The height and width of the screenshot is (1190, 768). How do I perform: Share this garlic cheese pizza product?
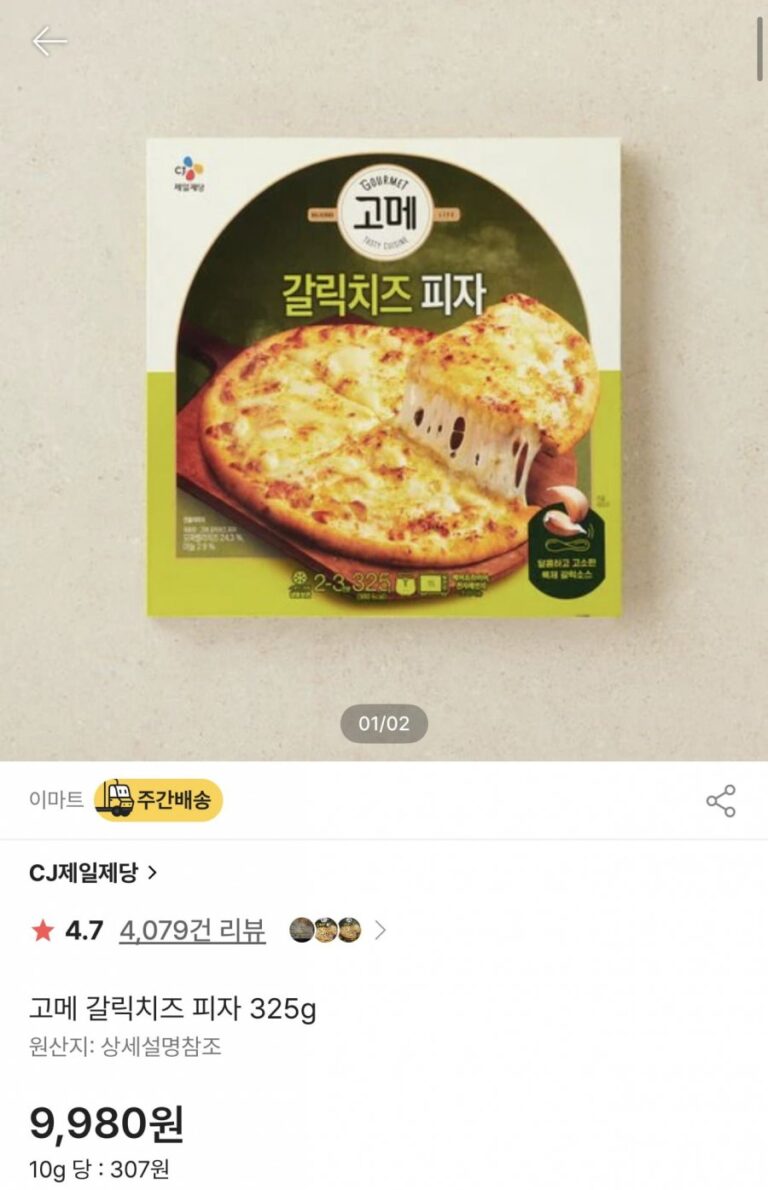(x=721, y=801)
